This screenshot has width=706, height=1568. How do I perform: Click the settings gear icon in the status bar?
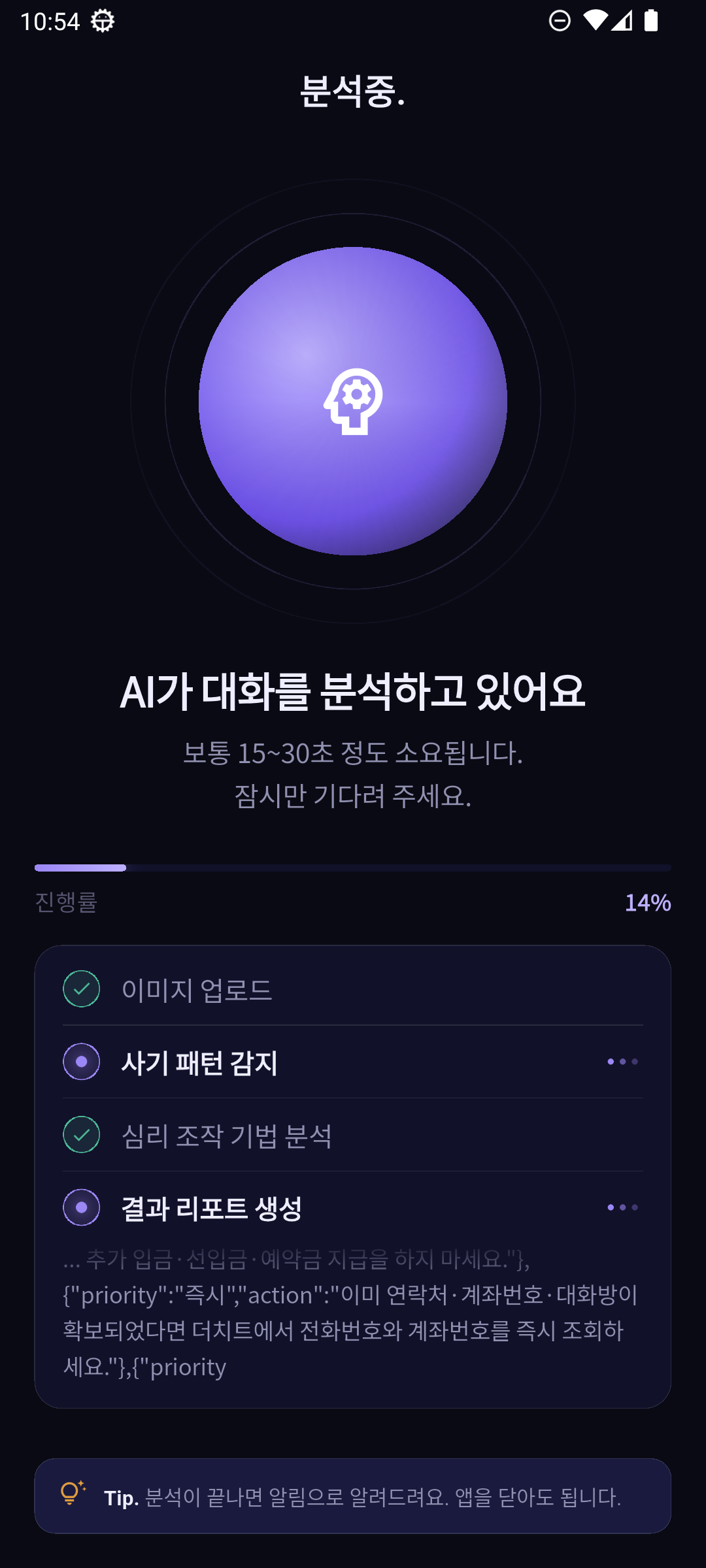101,20
